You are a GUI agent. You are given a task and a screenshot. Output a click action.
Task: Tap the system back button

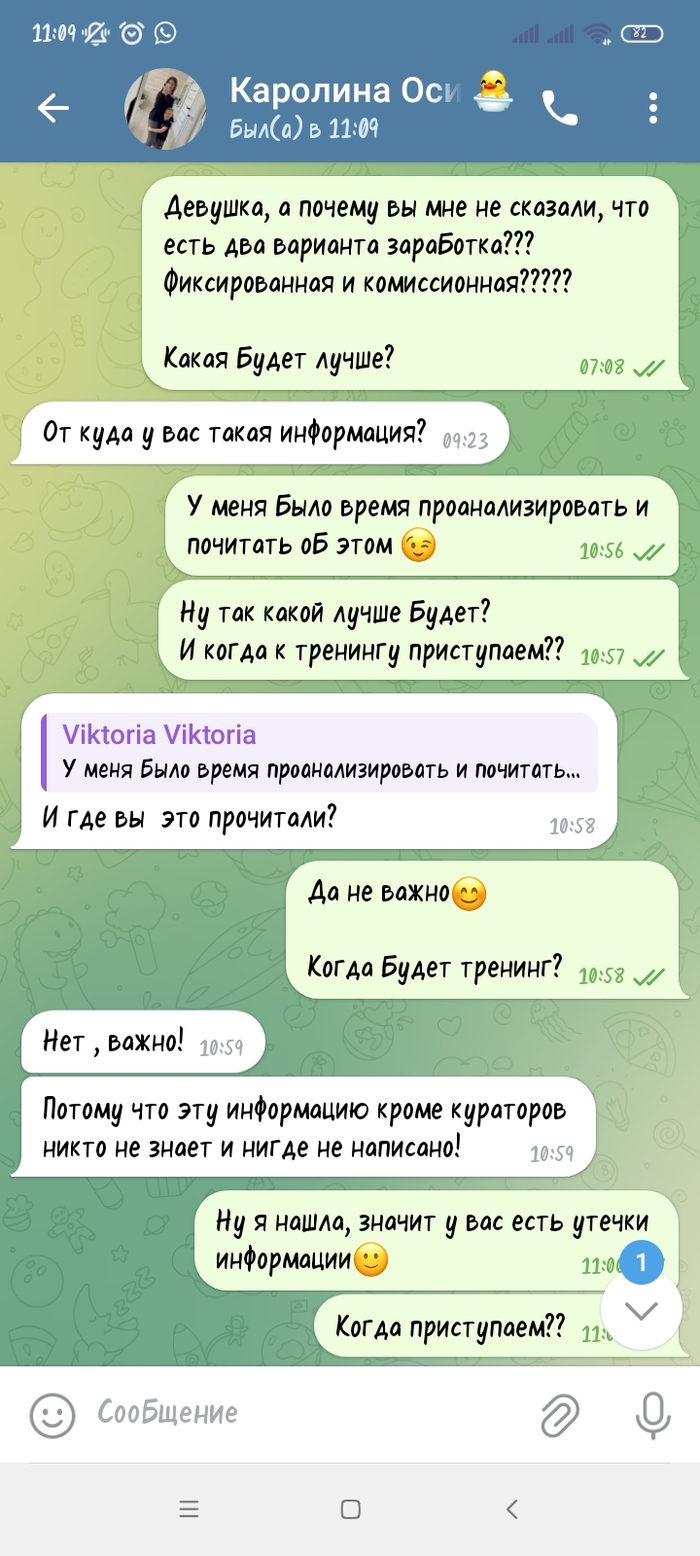click(x=512, y=1509)
